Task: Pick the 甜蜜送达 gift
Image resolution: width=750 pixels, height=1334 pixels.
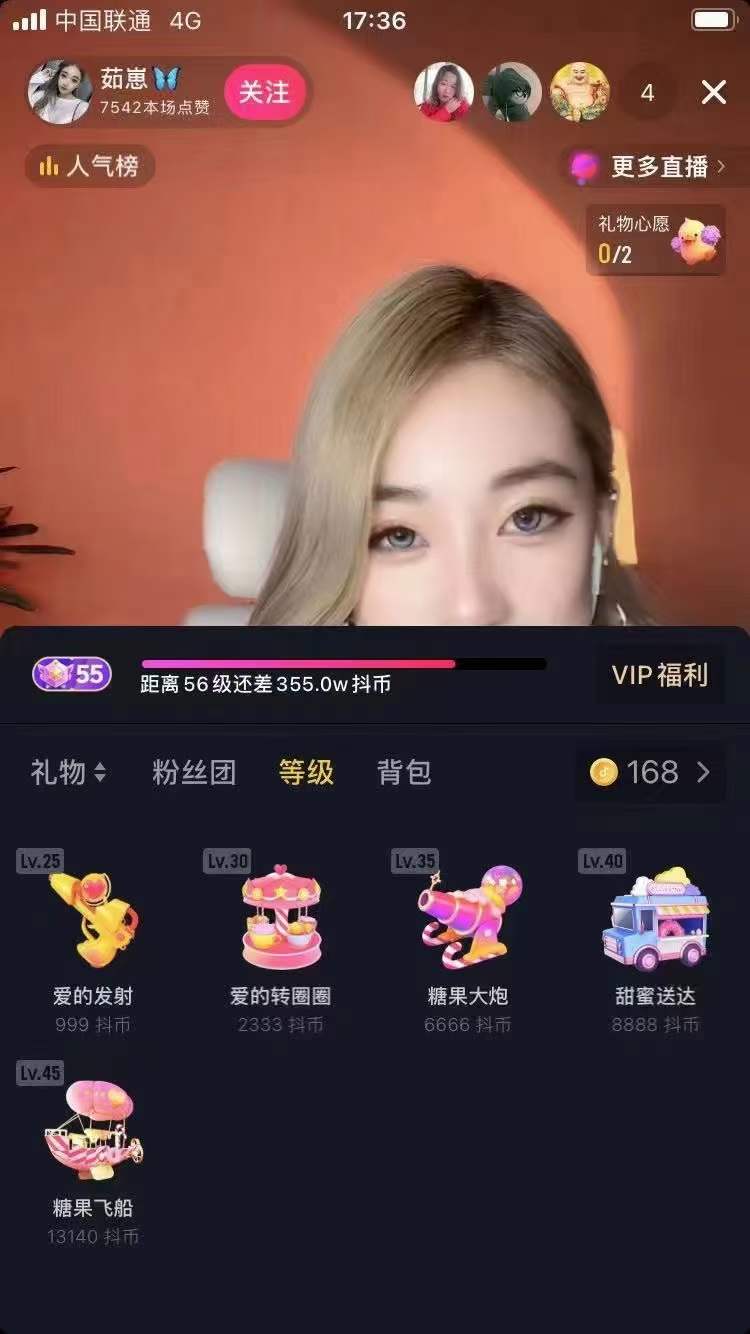Action: 656,935
